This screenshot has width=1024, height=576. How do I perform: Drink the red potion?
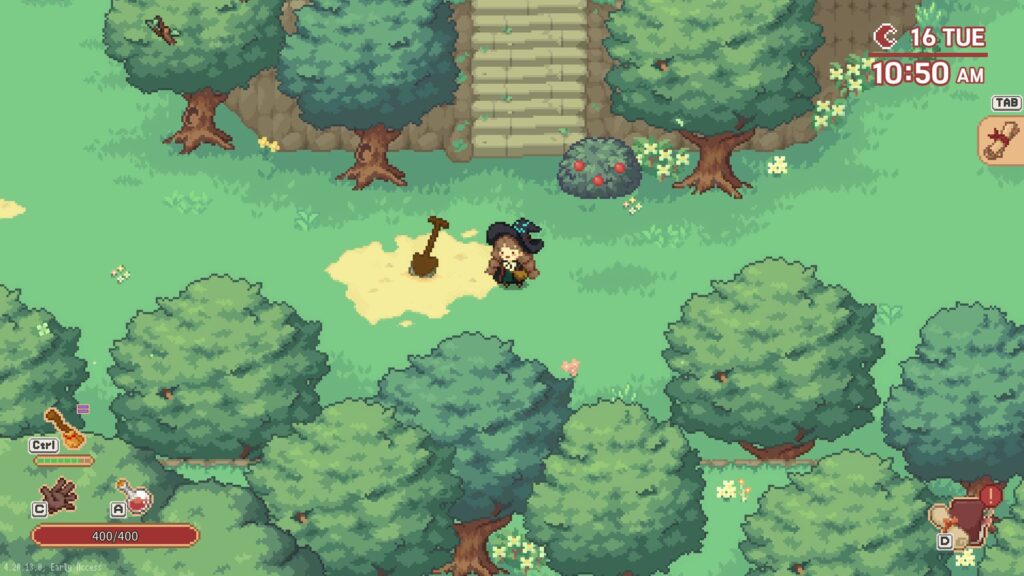pos(134,496)
